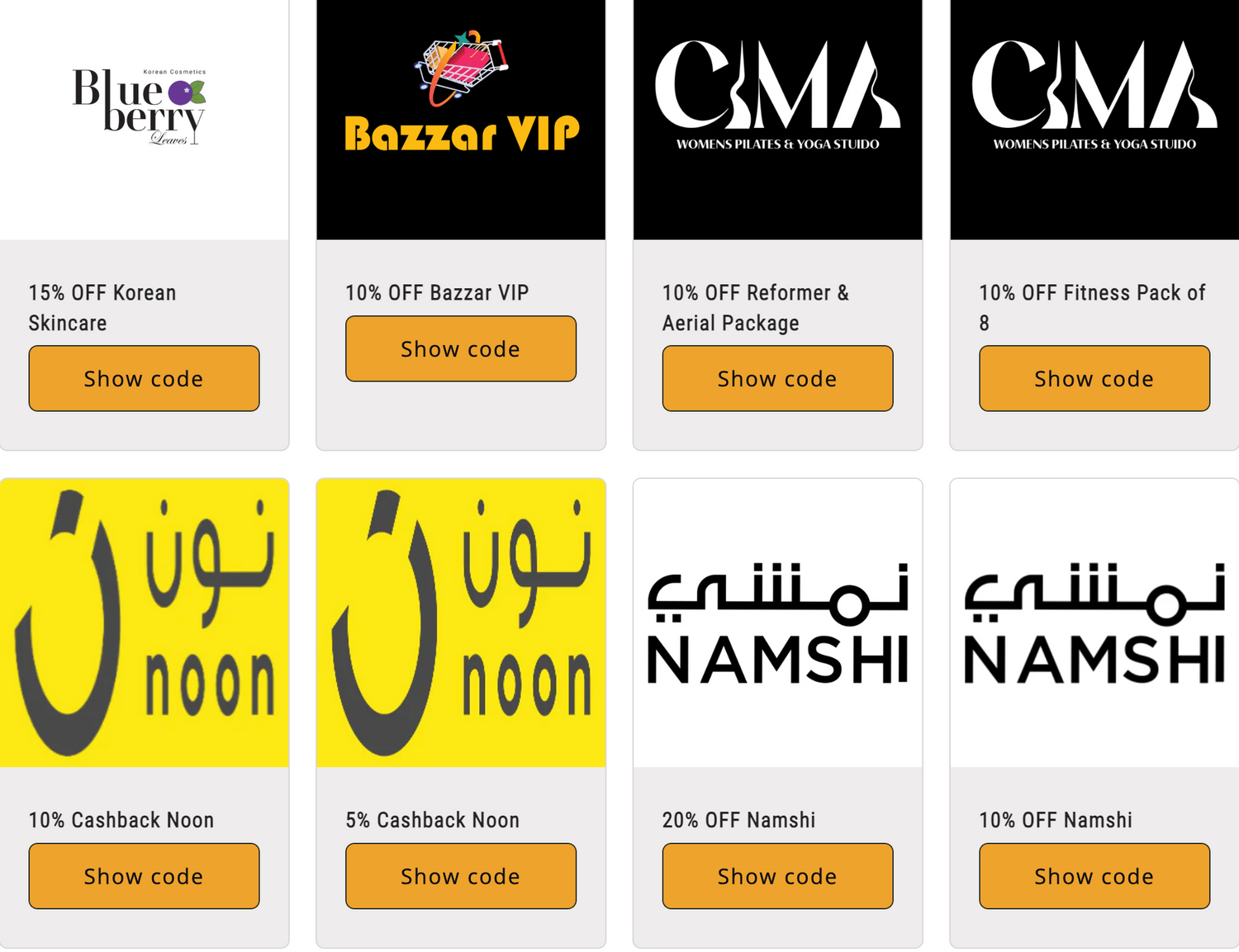The height and width of the screenshot is (952, 1239).
Task: Reveal the 10% OFF Bazzar VIP code
Action: pyautogui.click(x=460, y=348)
